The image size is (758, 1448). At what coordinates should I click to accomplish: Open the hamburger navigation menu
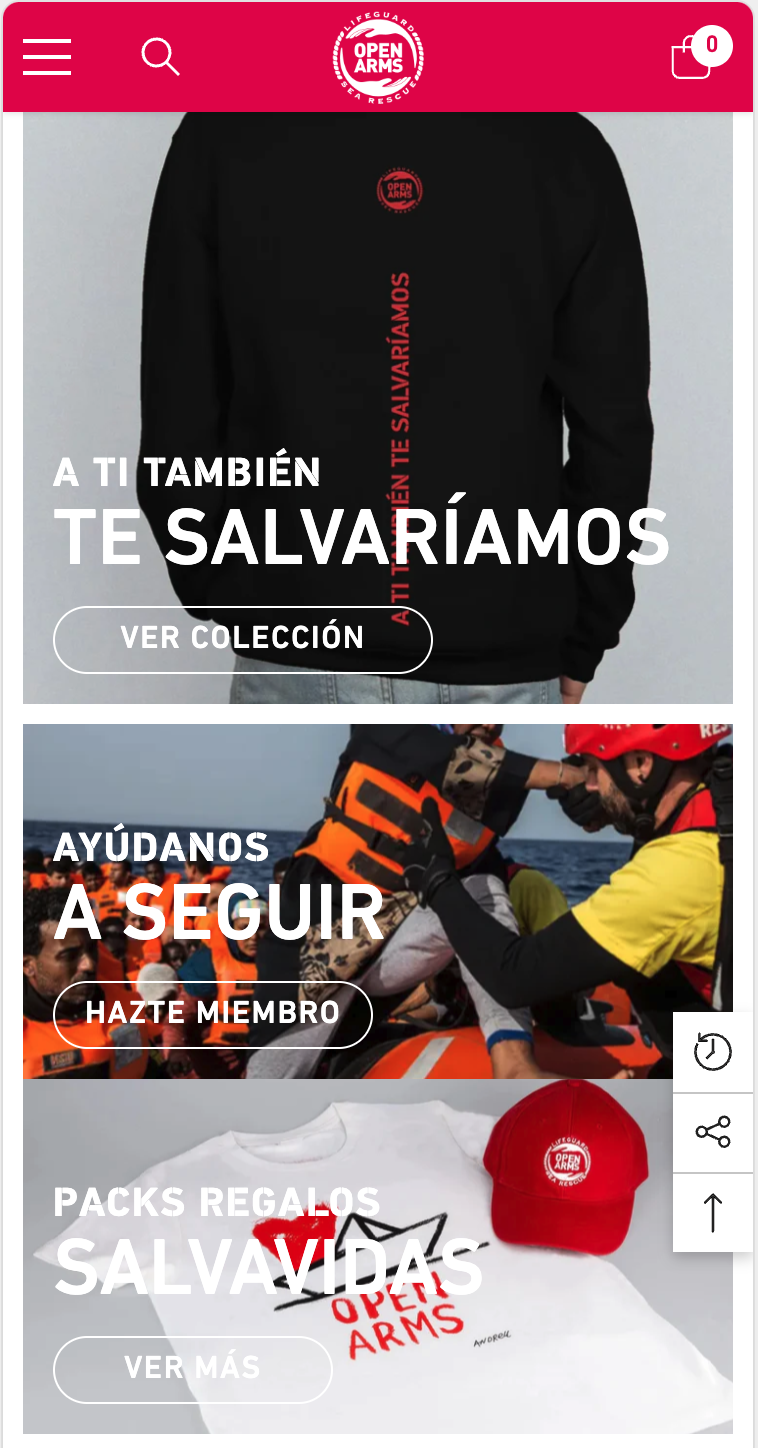tap(47, 57)
